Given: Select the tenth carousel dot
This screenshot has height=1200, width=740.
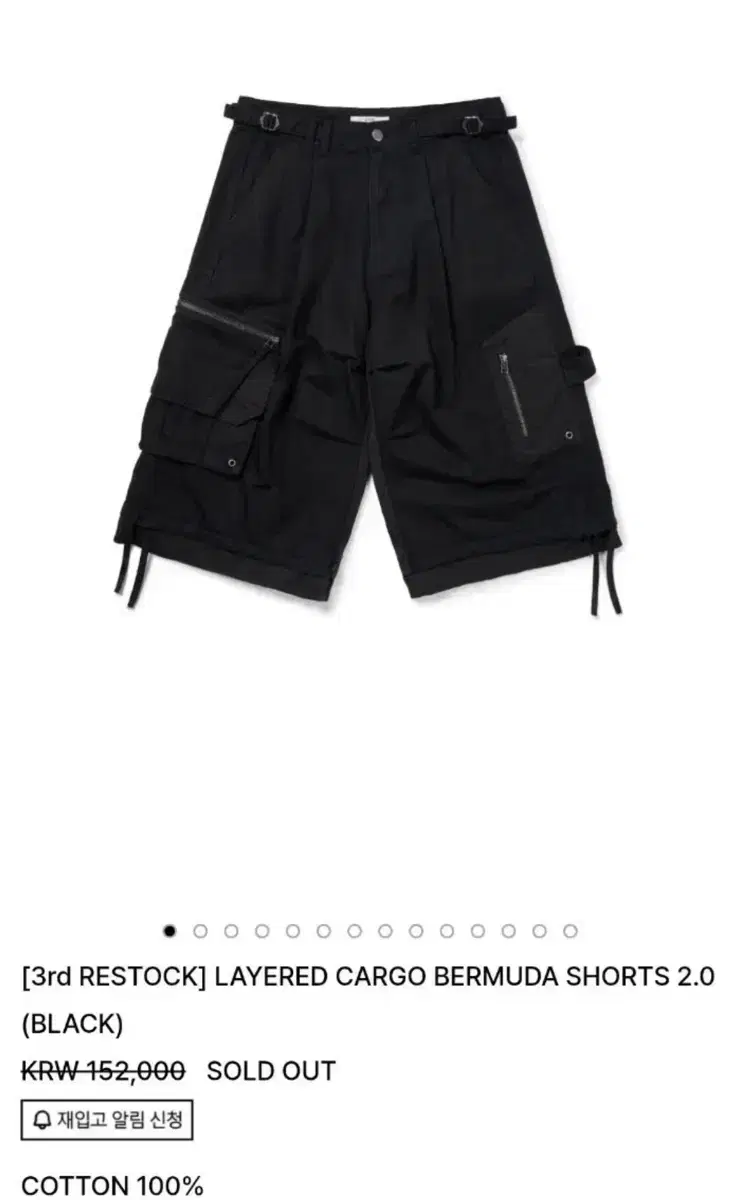Looking at the screenshot, I should pyautogui.click(x=445, y=929).
